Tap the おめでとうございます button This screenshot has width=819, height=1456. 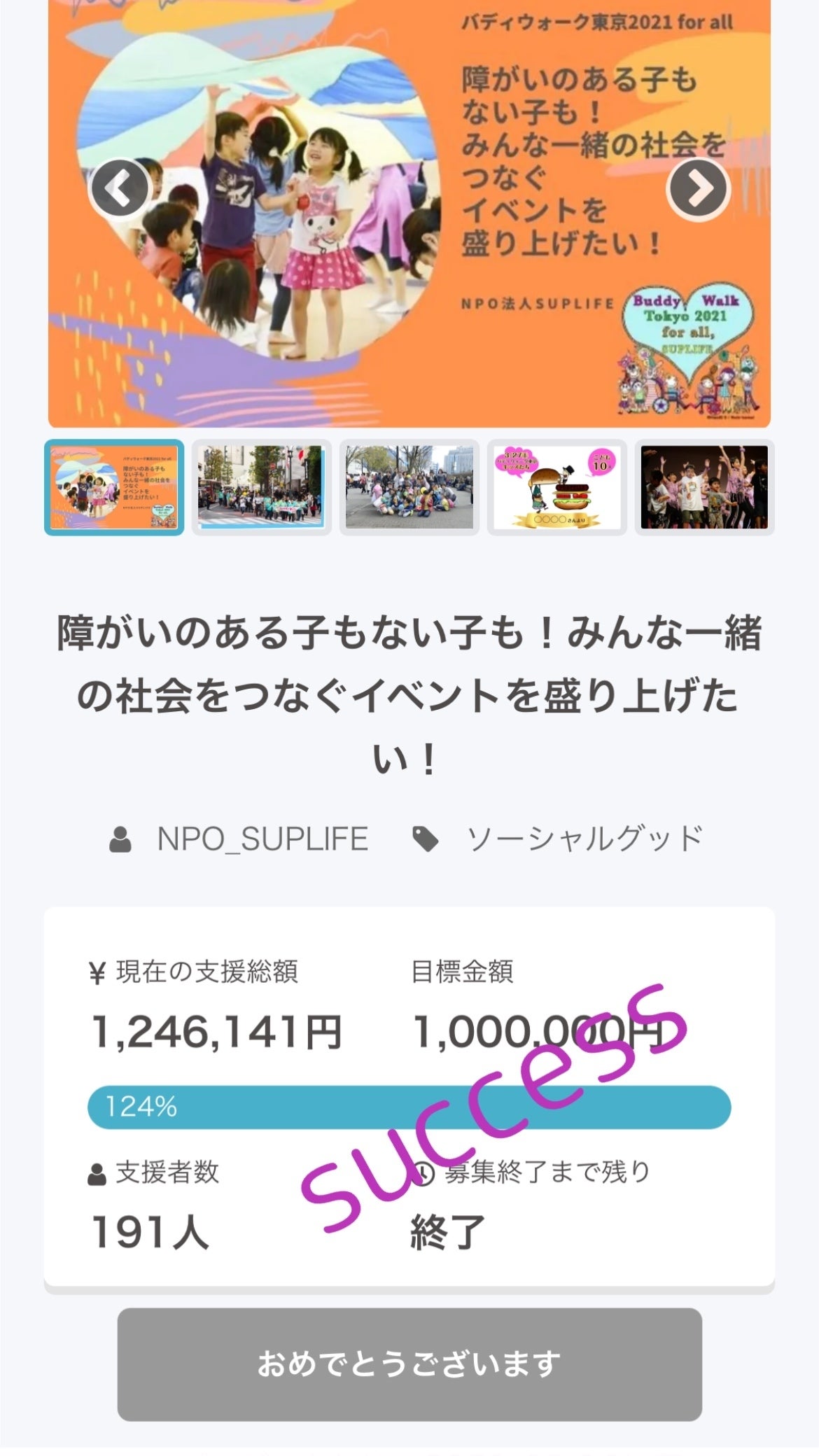[409, 1364]
